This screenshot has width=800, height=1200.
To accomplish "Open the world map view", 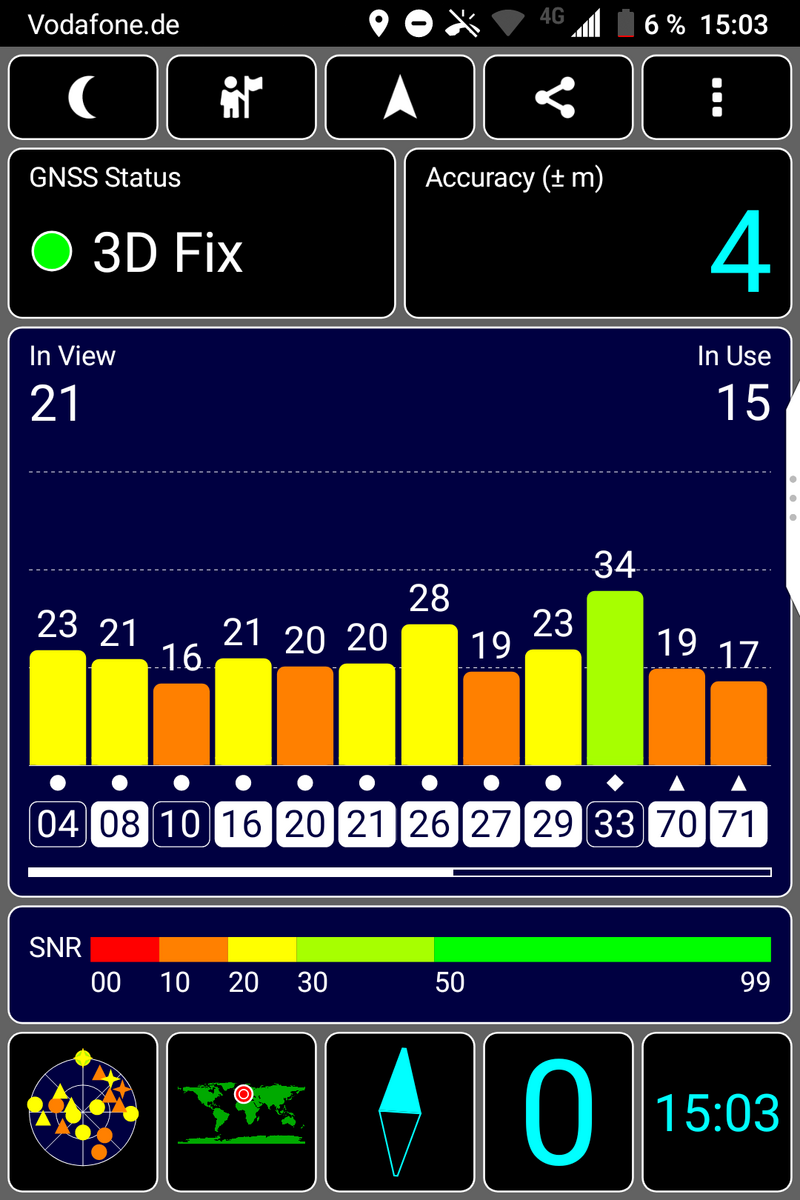I will [241, 1111].
